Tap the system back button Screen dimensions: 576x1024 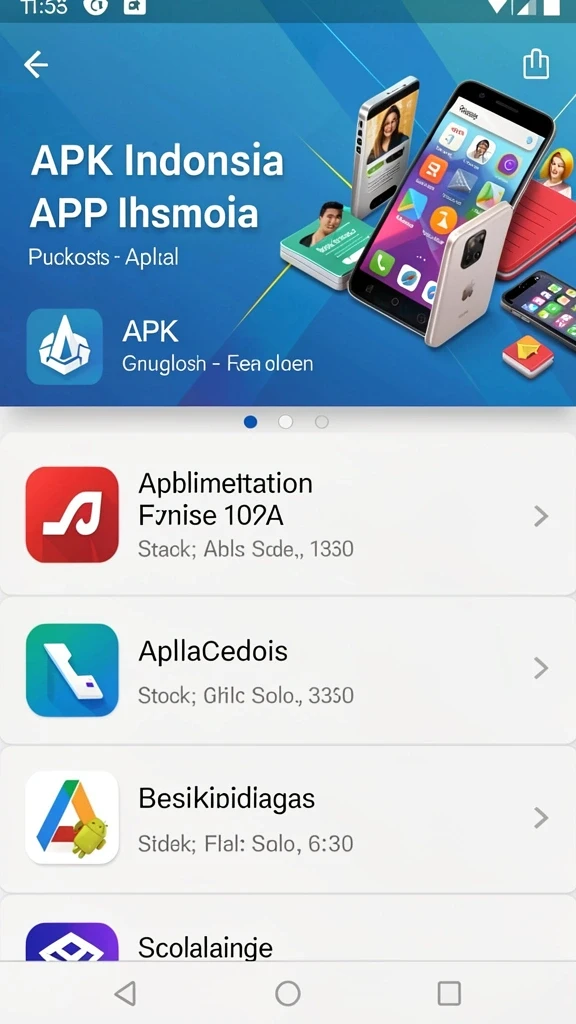(x=125, y=993)
